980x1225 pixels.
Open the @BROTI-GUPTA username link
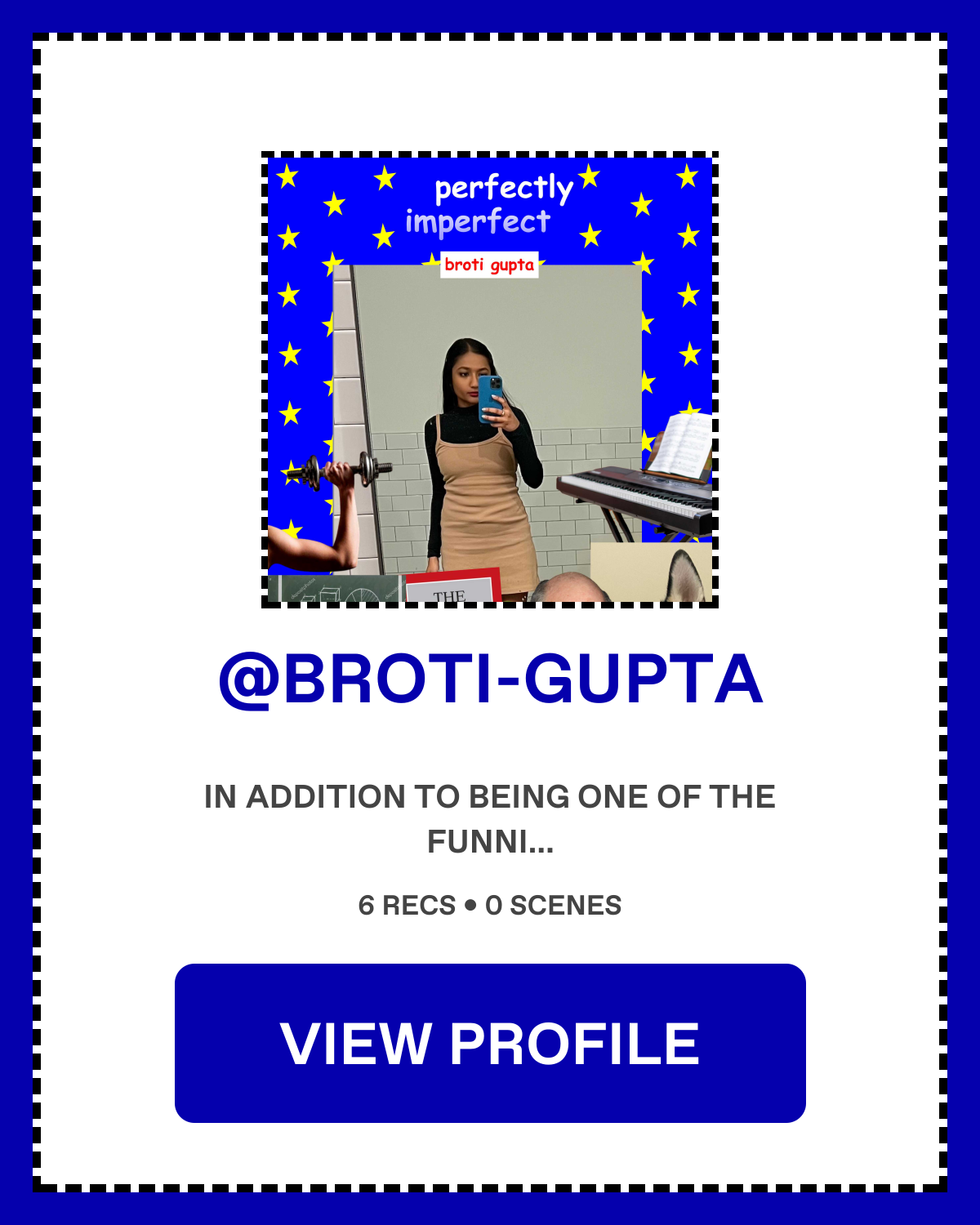pos(490,679)
